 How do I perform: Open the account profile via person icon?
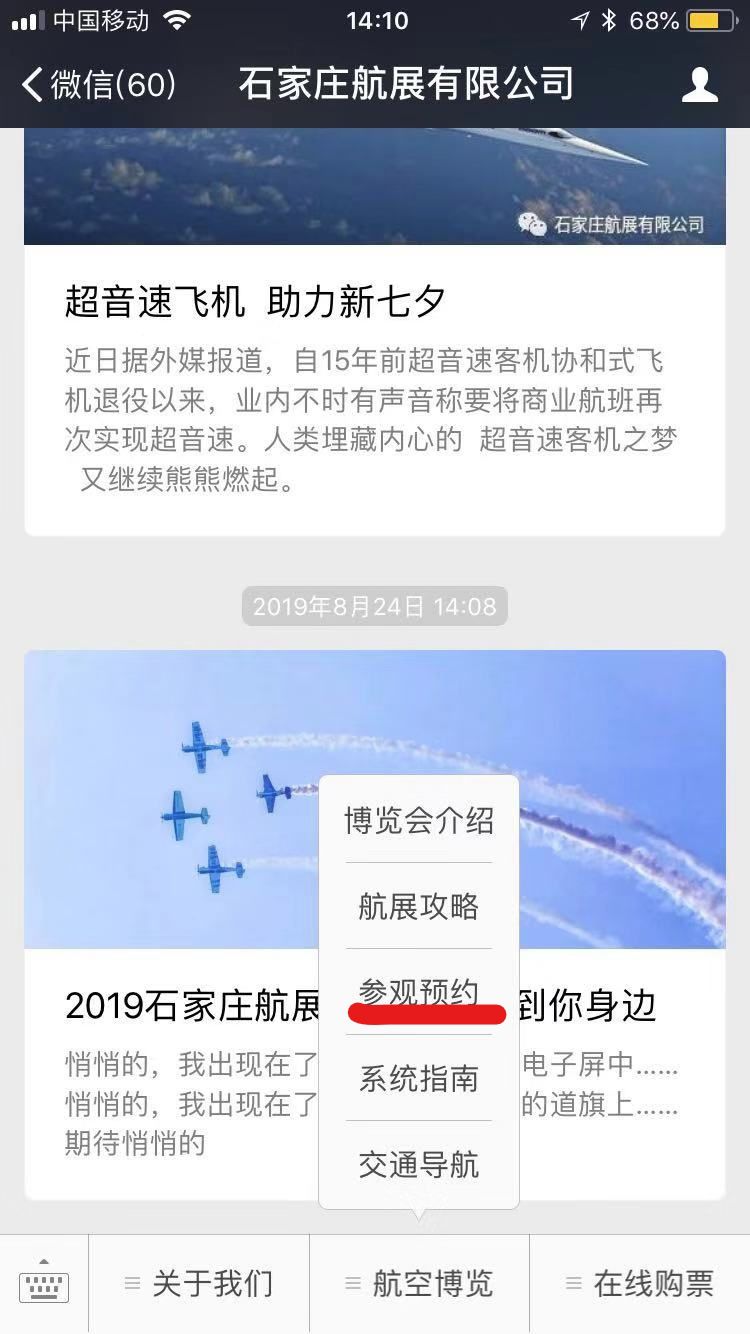pos(701,84)
